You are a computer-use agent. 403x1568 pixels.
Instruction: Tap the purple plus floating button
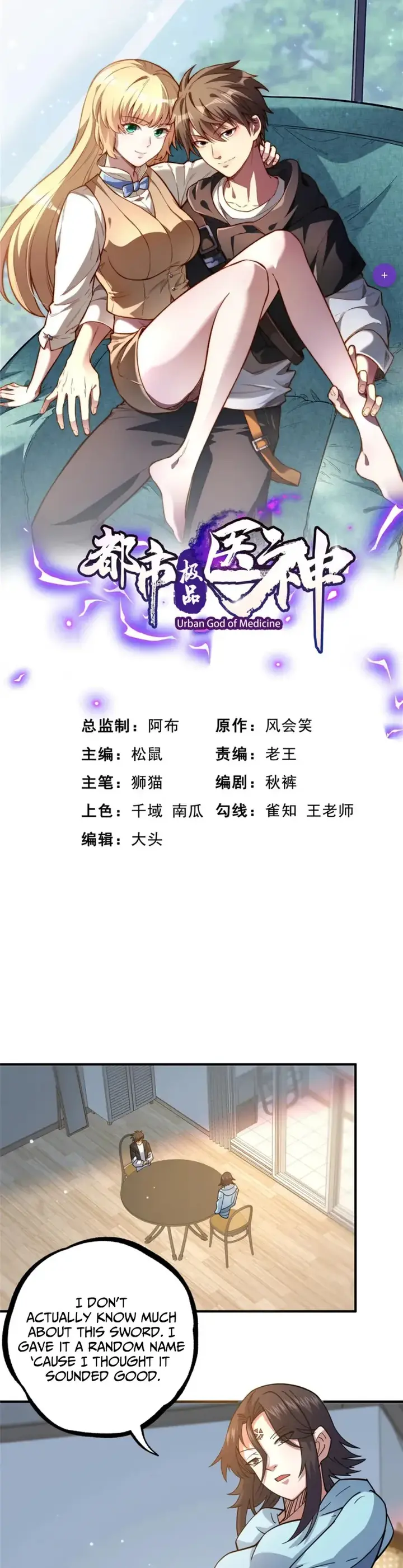pyautogui.click(x=384, y=275)
